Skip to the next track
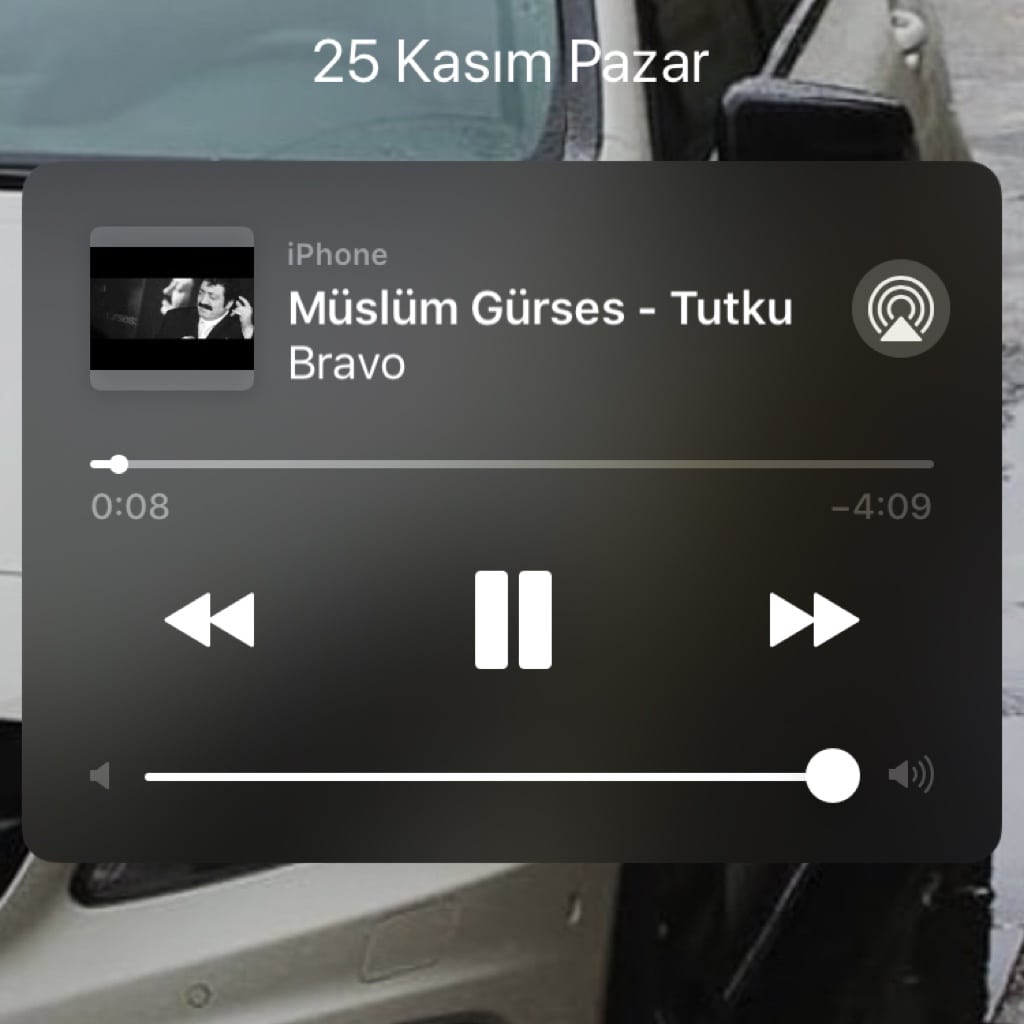Image resolution: width=1024 pixels, height=1024 pixels. pyautogui.click(x=814, y=620)
